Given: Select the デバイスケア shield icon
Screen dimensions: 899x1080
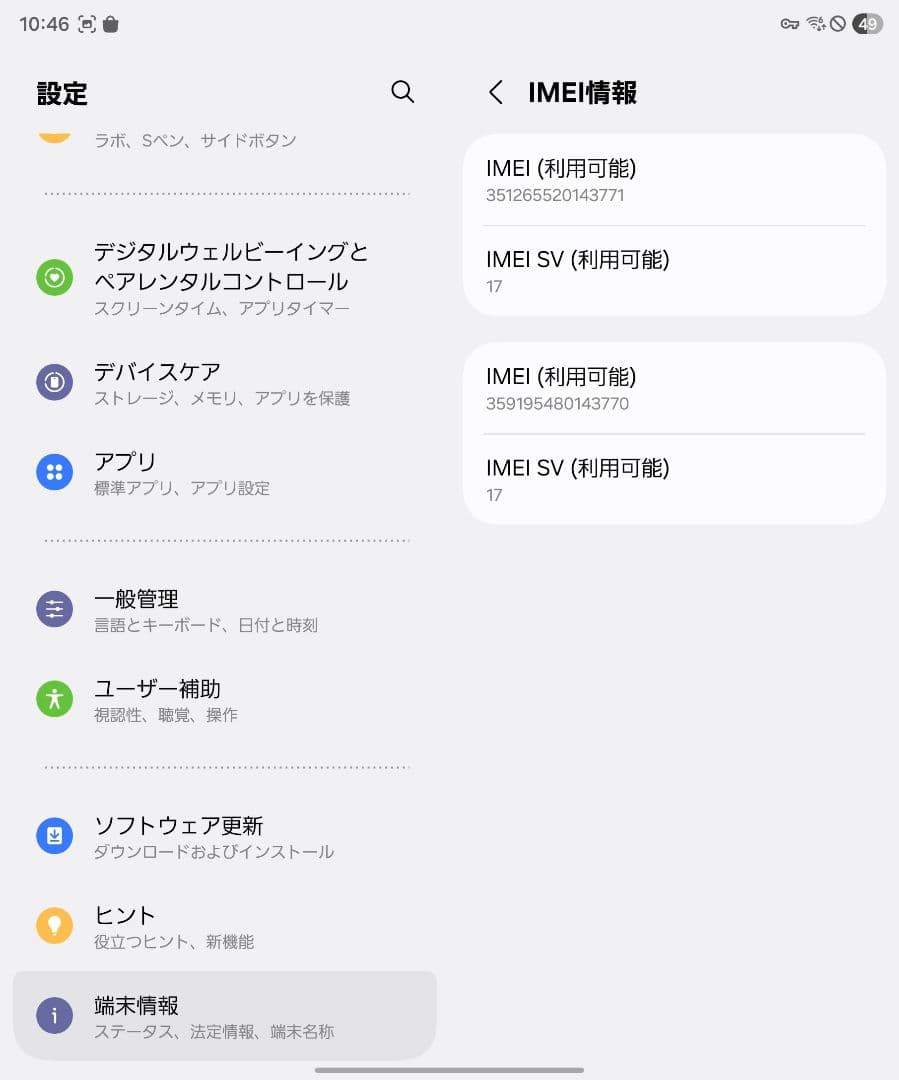Looking at the screenshot, I should (x=54, y=382).
